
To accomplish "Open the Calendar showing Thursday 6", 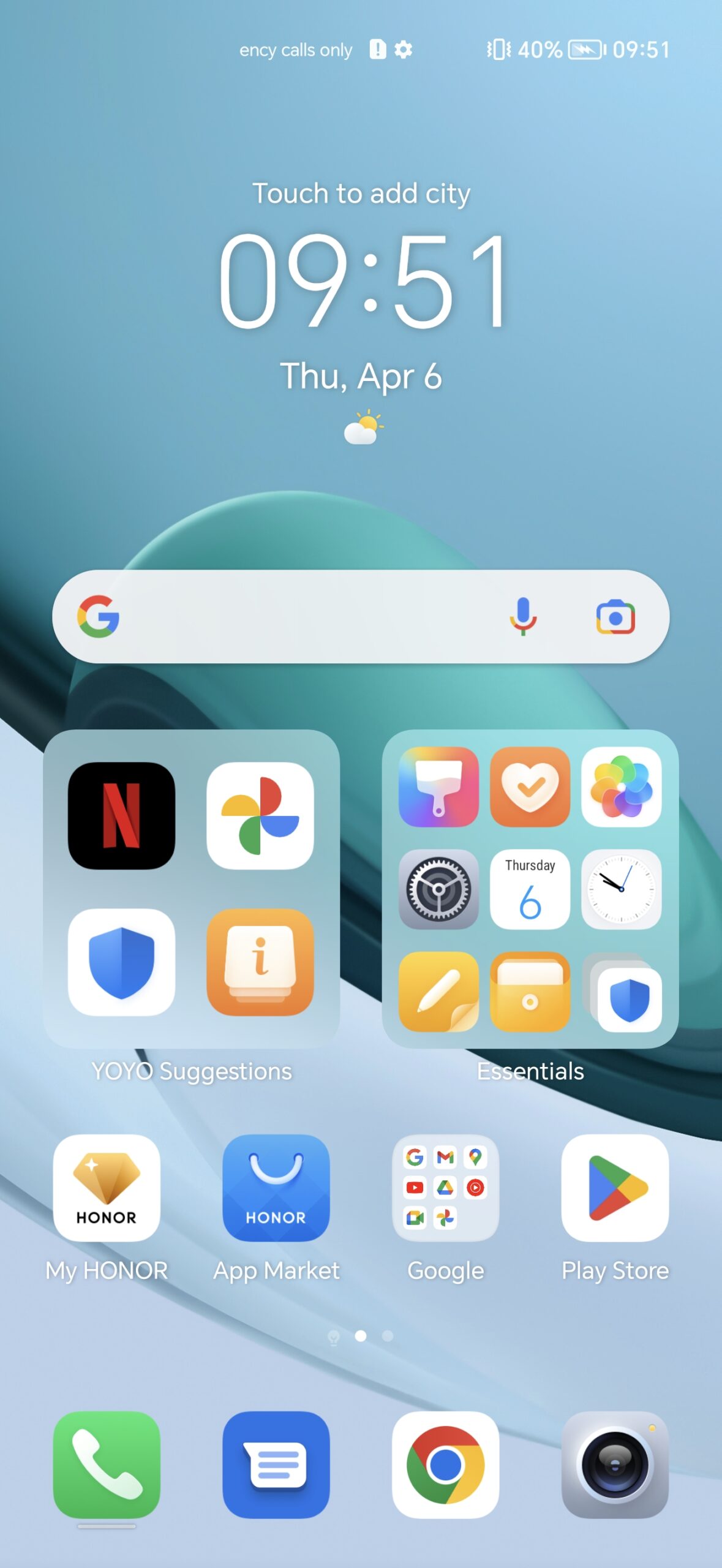I will coord(530,889).
